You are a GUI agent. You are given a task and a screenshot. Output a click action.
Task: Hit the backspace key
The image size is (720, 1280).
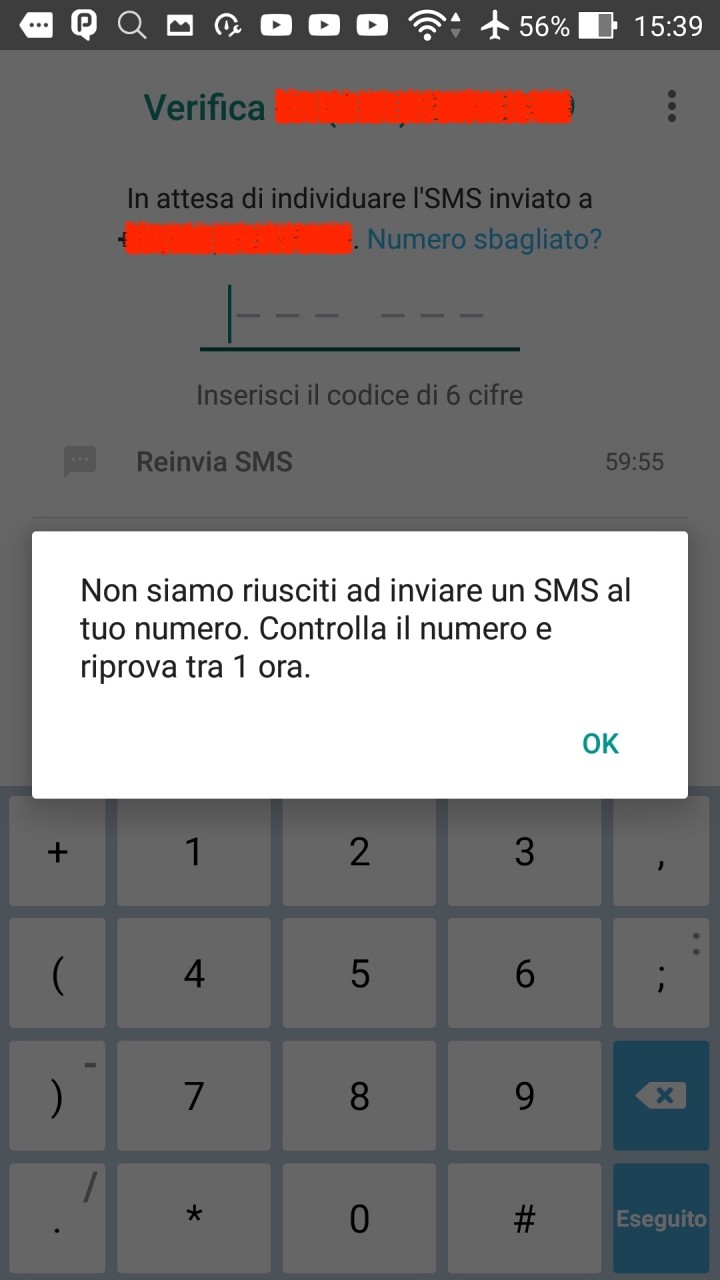click(660, 1096)
